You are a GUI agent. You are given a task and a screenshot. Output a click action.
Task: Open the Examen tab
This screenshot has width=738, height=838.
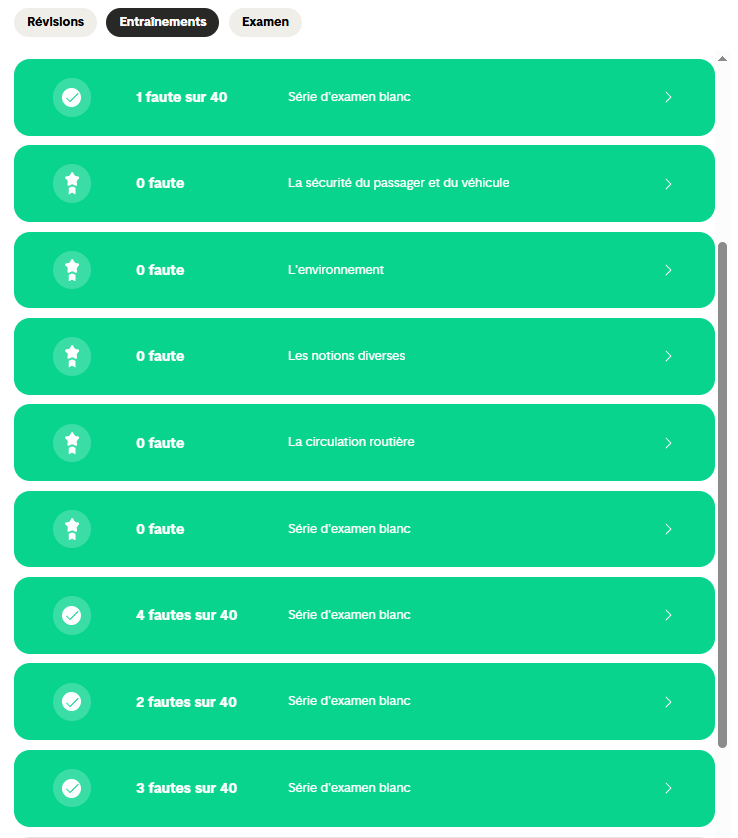[265, 22]
